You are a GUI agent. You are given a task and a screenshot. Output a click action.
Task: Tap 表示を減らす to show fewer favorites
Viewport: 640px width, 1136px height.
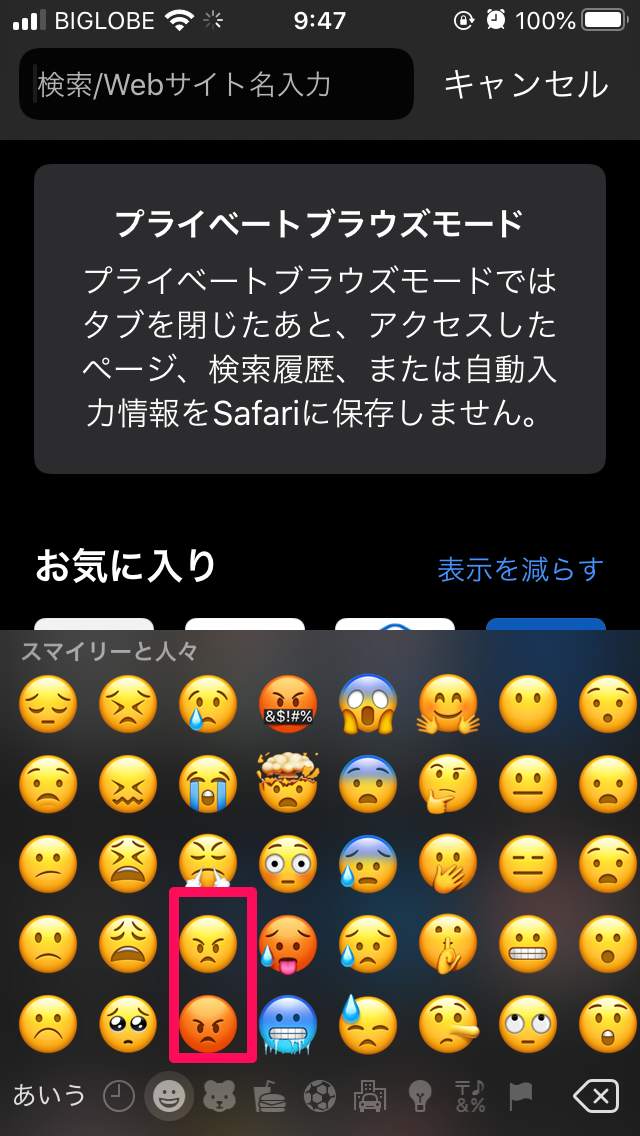pos(520,570)
